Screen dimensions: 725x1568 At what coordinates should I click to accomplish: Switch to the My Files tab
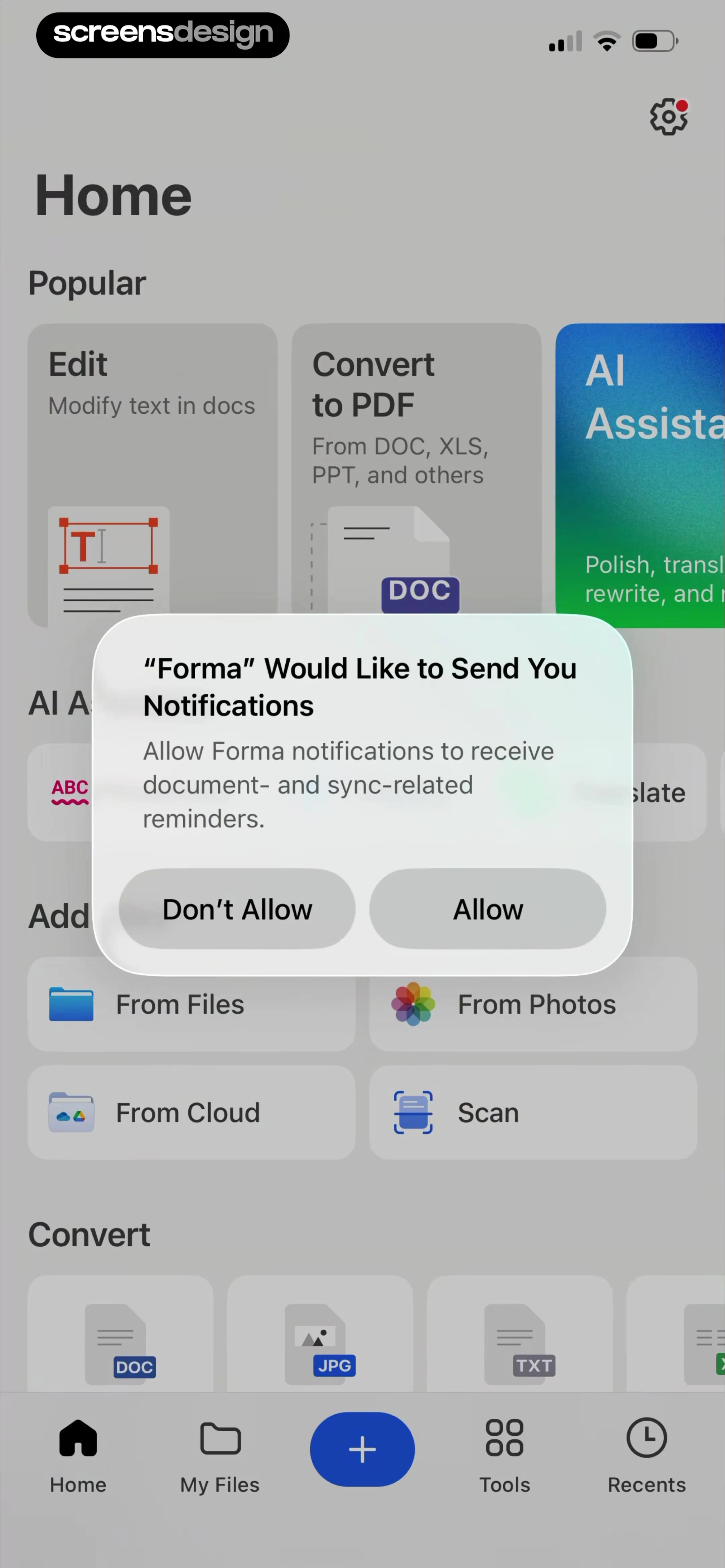click(220, 1455)
